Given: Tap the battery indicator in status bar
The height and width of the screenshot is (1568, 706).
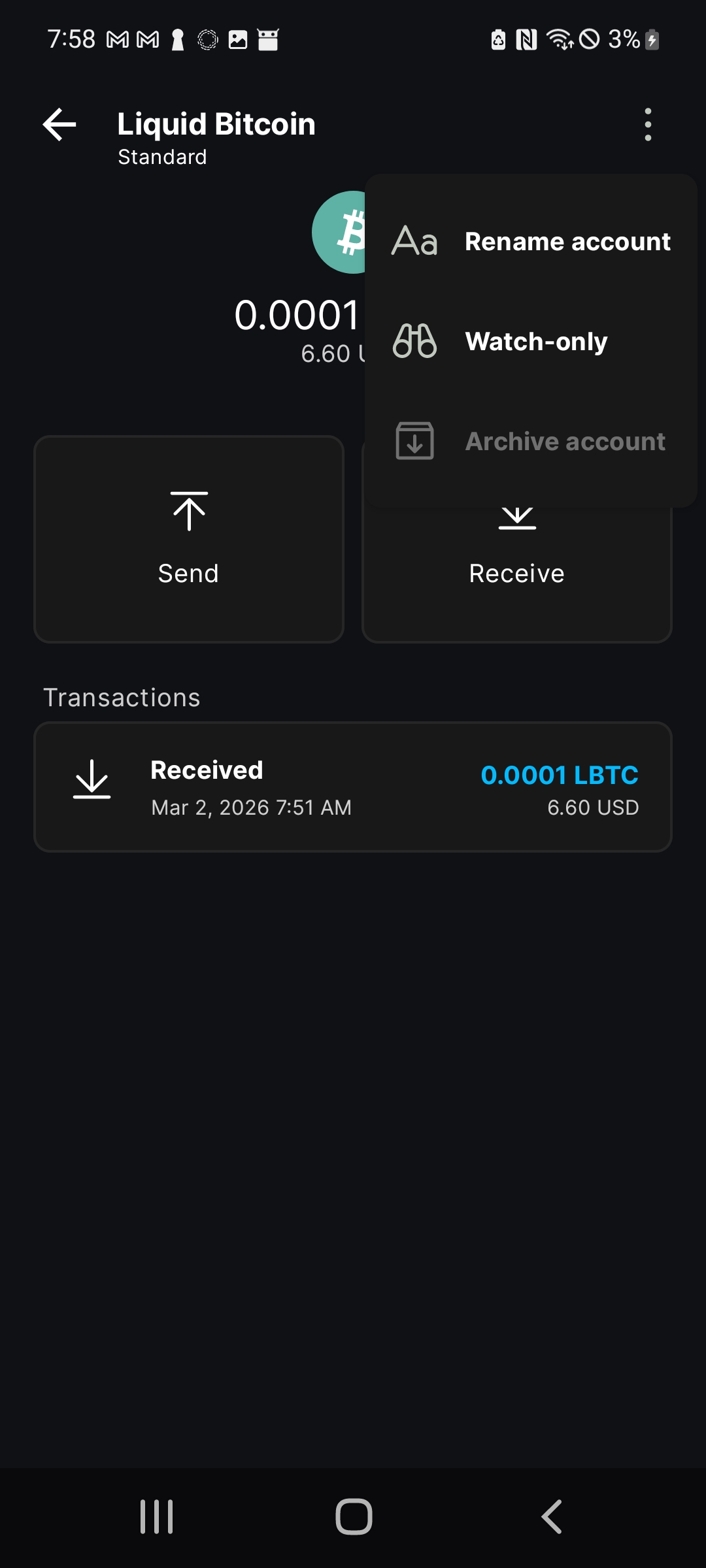Looking at the screenshot, I should pos(653,40).
